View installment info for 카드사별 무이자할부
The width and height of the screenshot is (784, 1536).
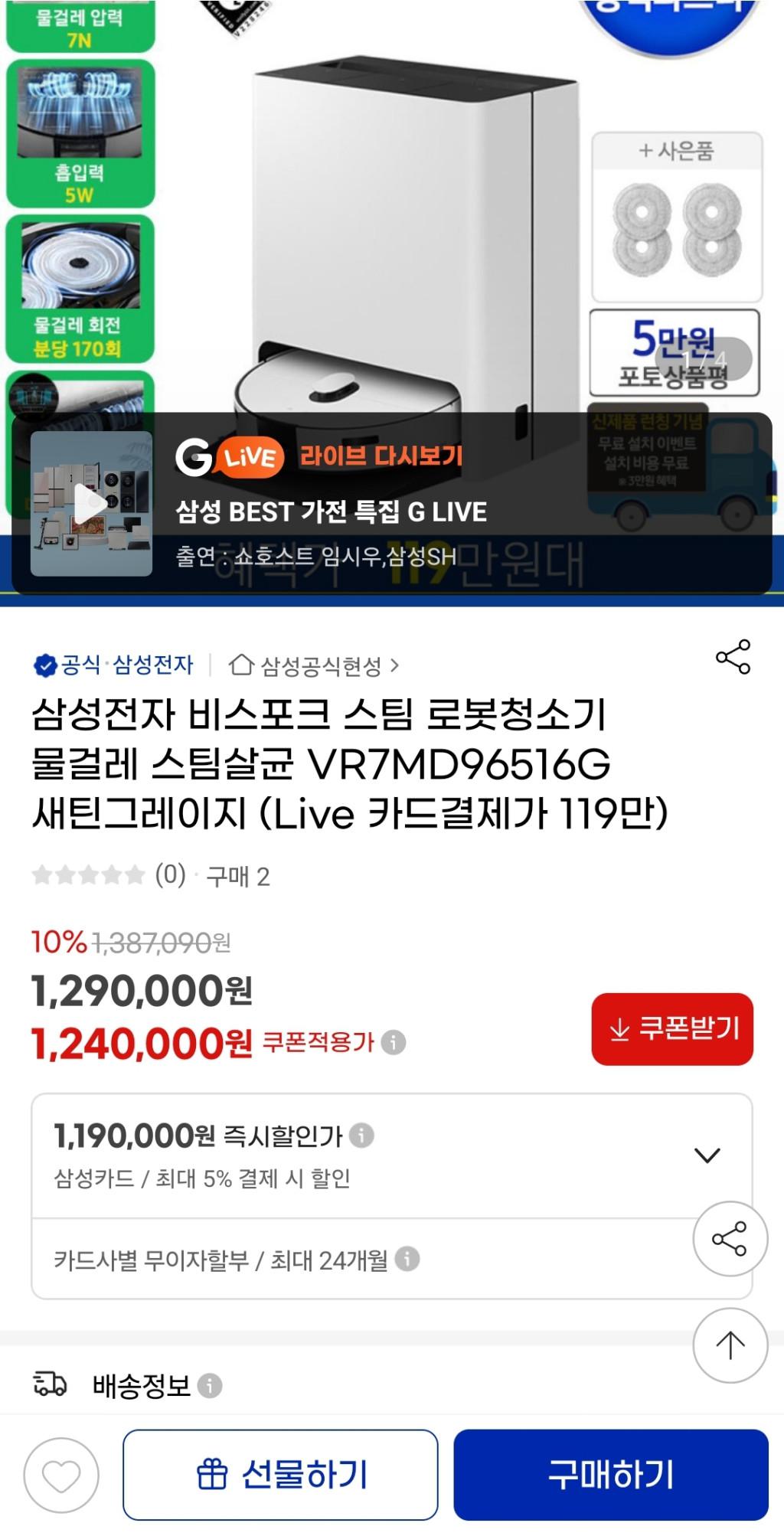407,1259
